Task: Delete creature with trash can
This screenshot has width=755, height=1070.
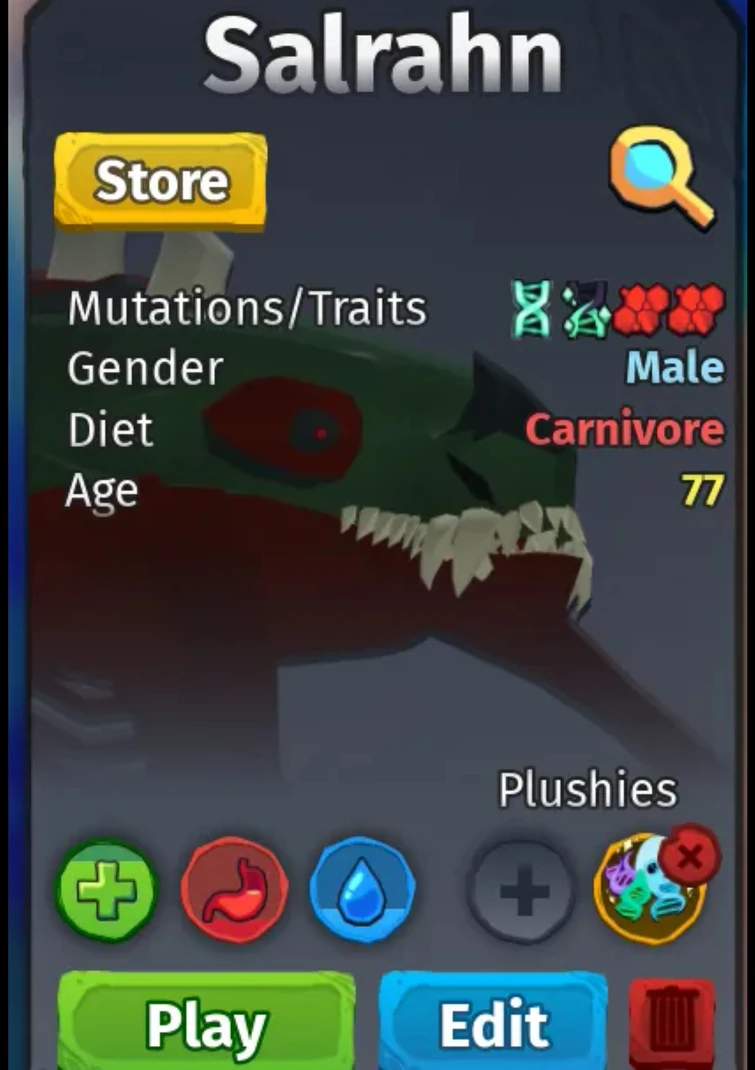Action: pyautogui.click(x=673, y=1024)
